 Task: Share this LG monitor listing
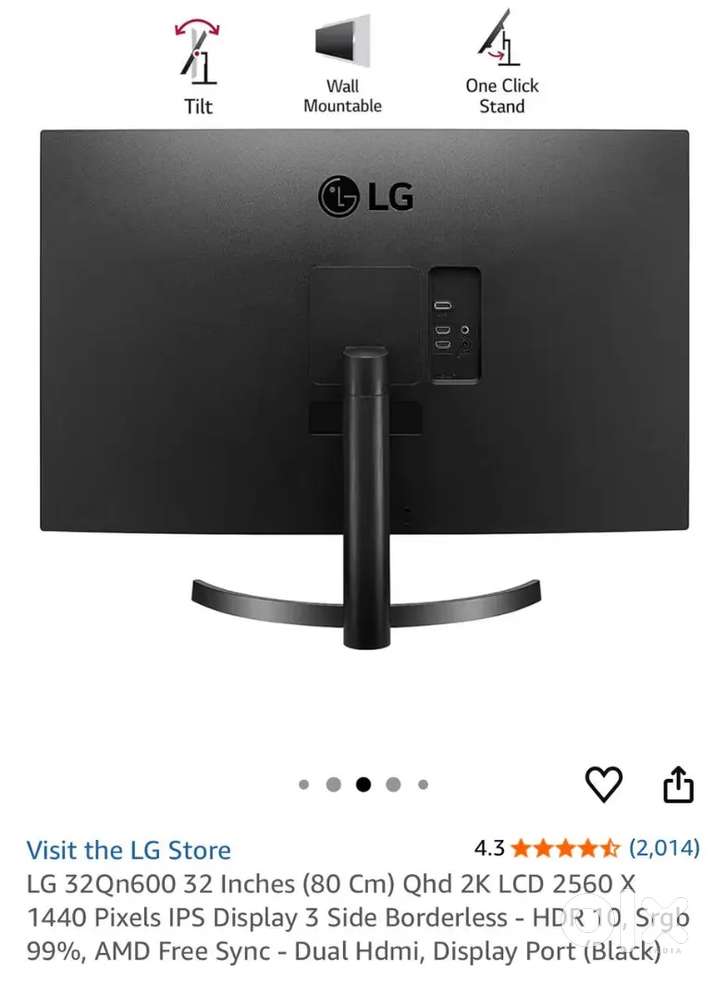678,785
